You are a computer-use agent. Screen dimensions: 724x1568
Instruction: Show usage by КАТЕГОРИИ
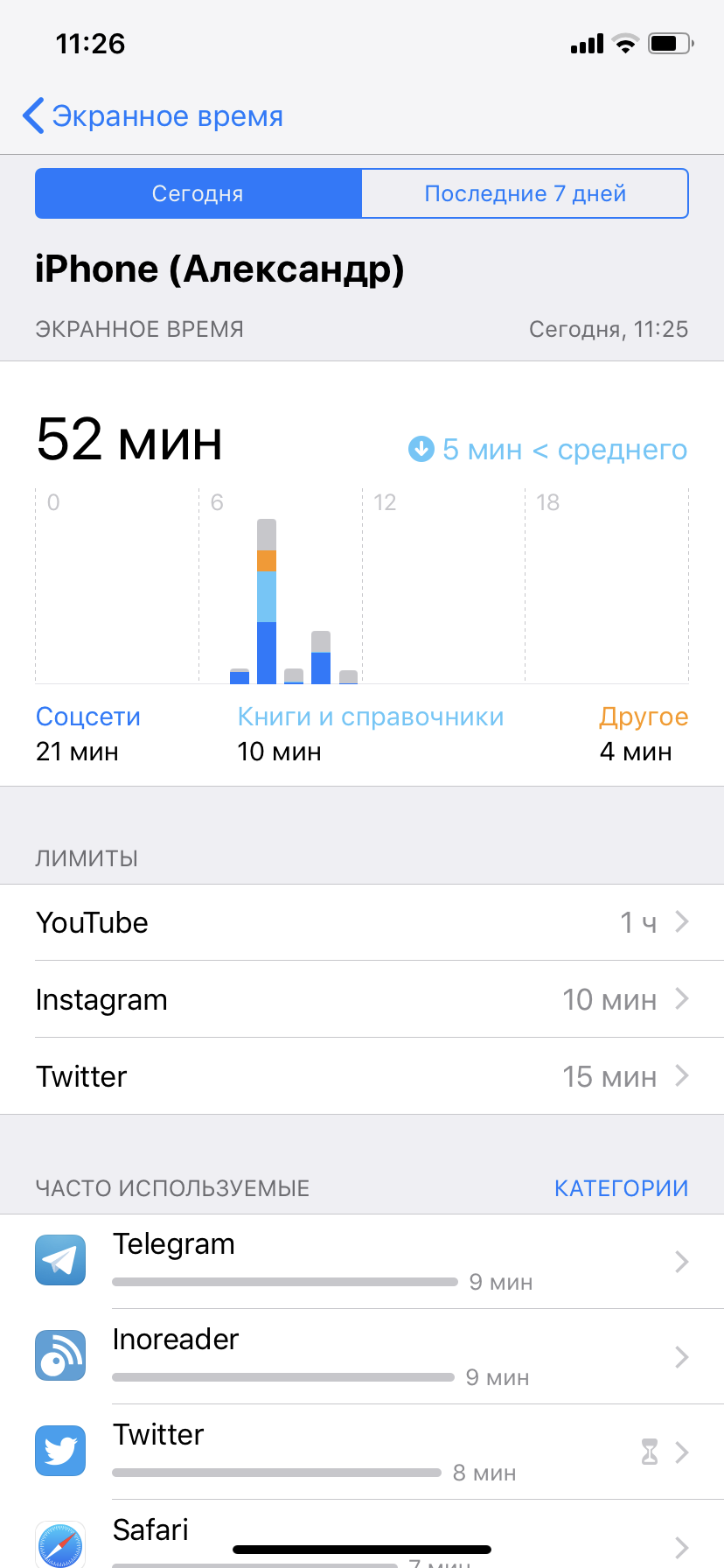[621, 1188]
